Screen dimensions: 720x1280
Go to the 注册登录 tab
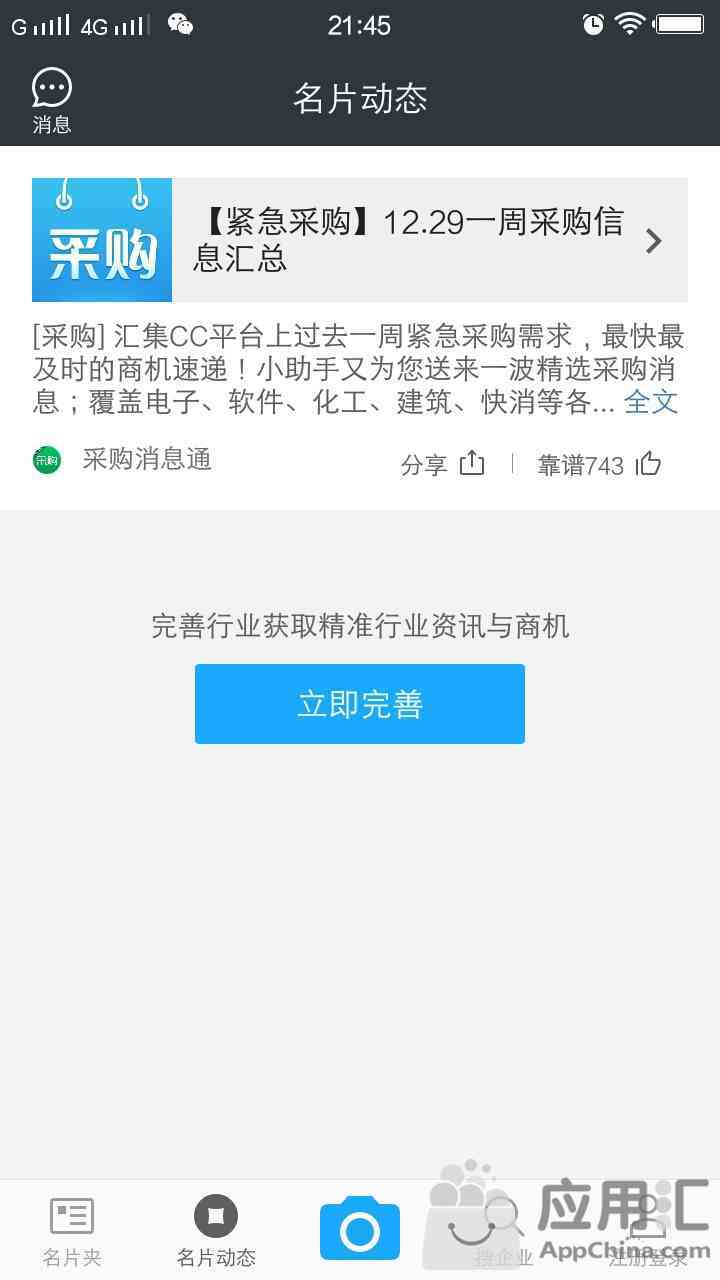coord(648,1231)
